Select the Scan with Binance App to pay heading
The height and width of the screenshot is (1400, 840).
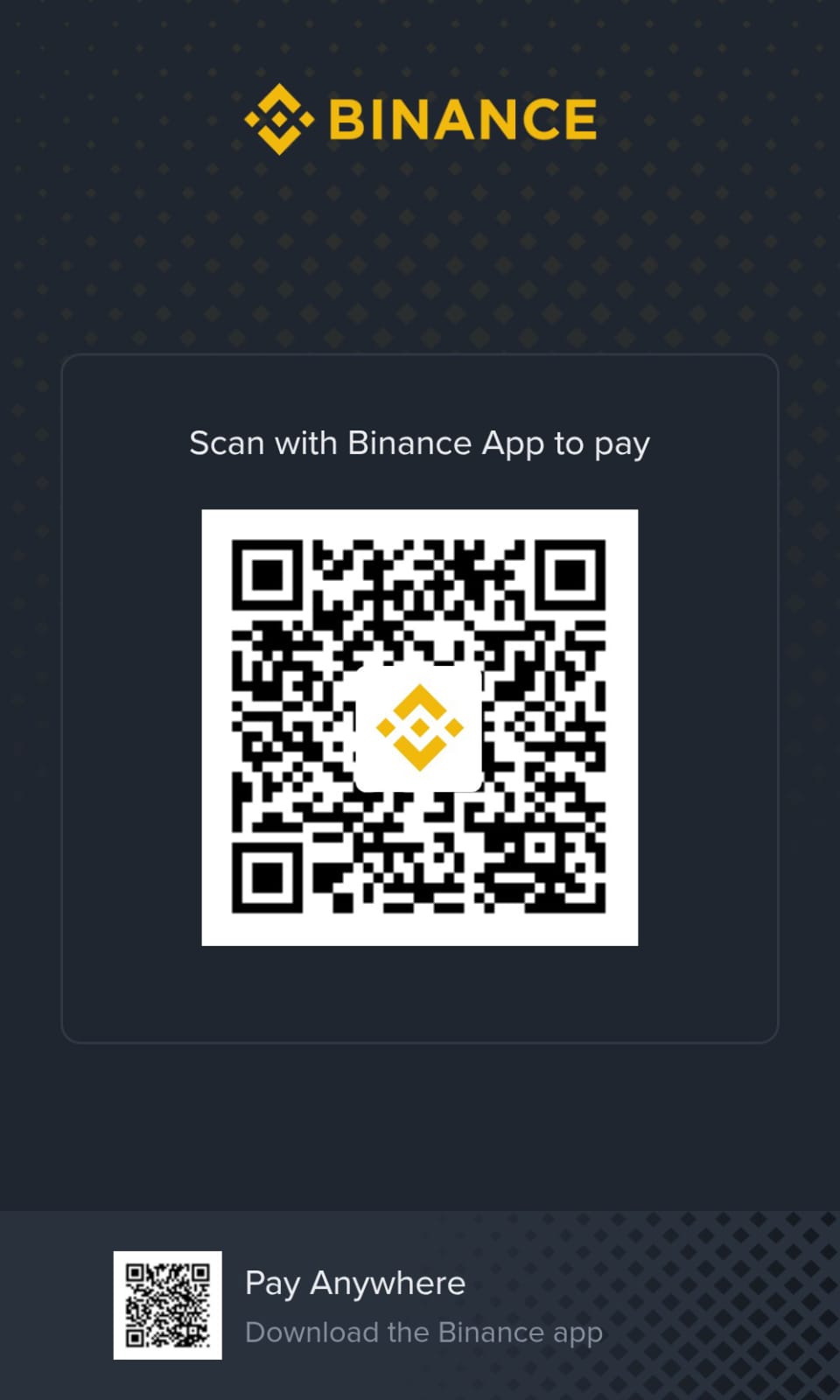(419, 444)
